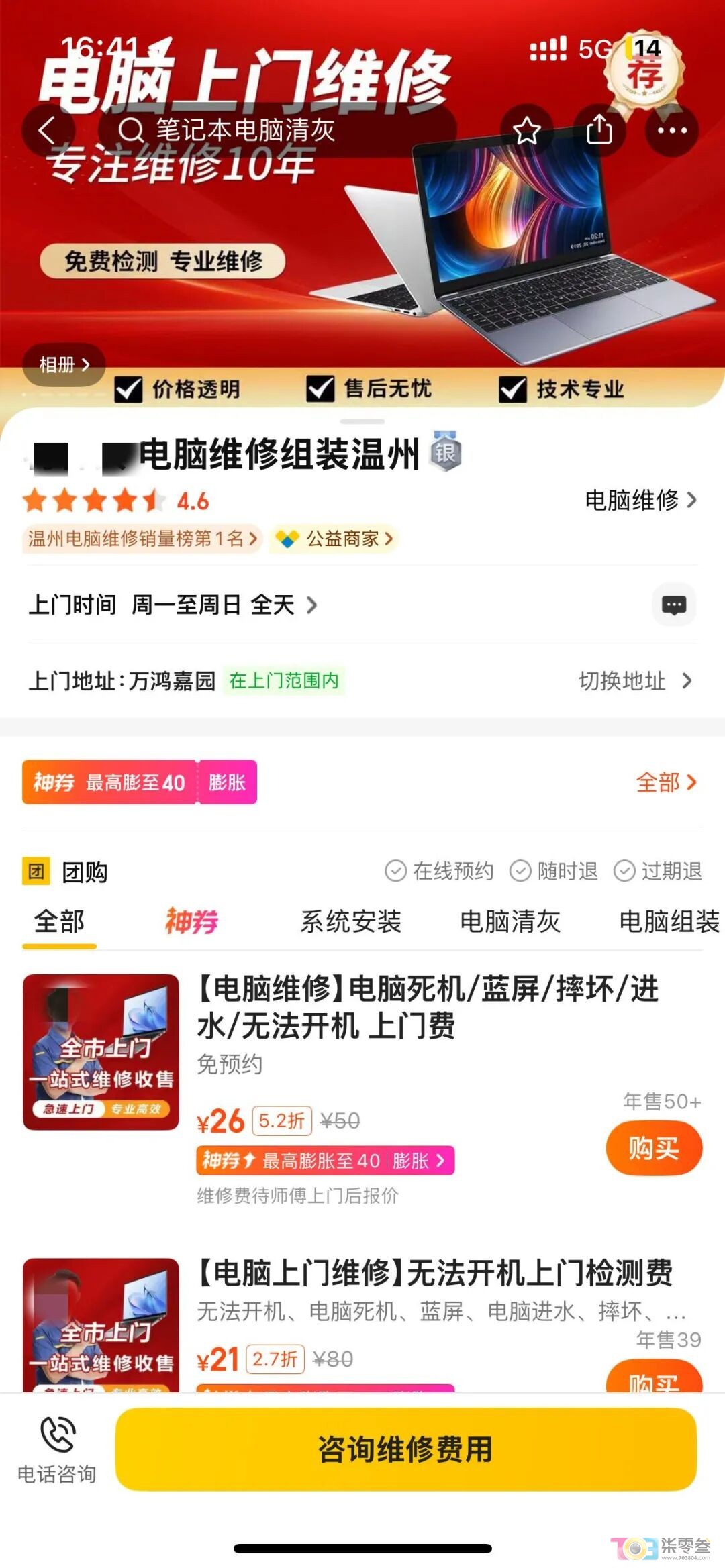
Task: Tap 切换地址 to change address
Action: [x=635, y=681]
